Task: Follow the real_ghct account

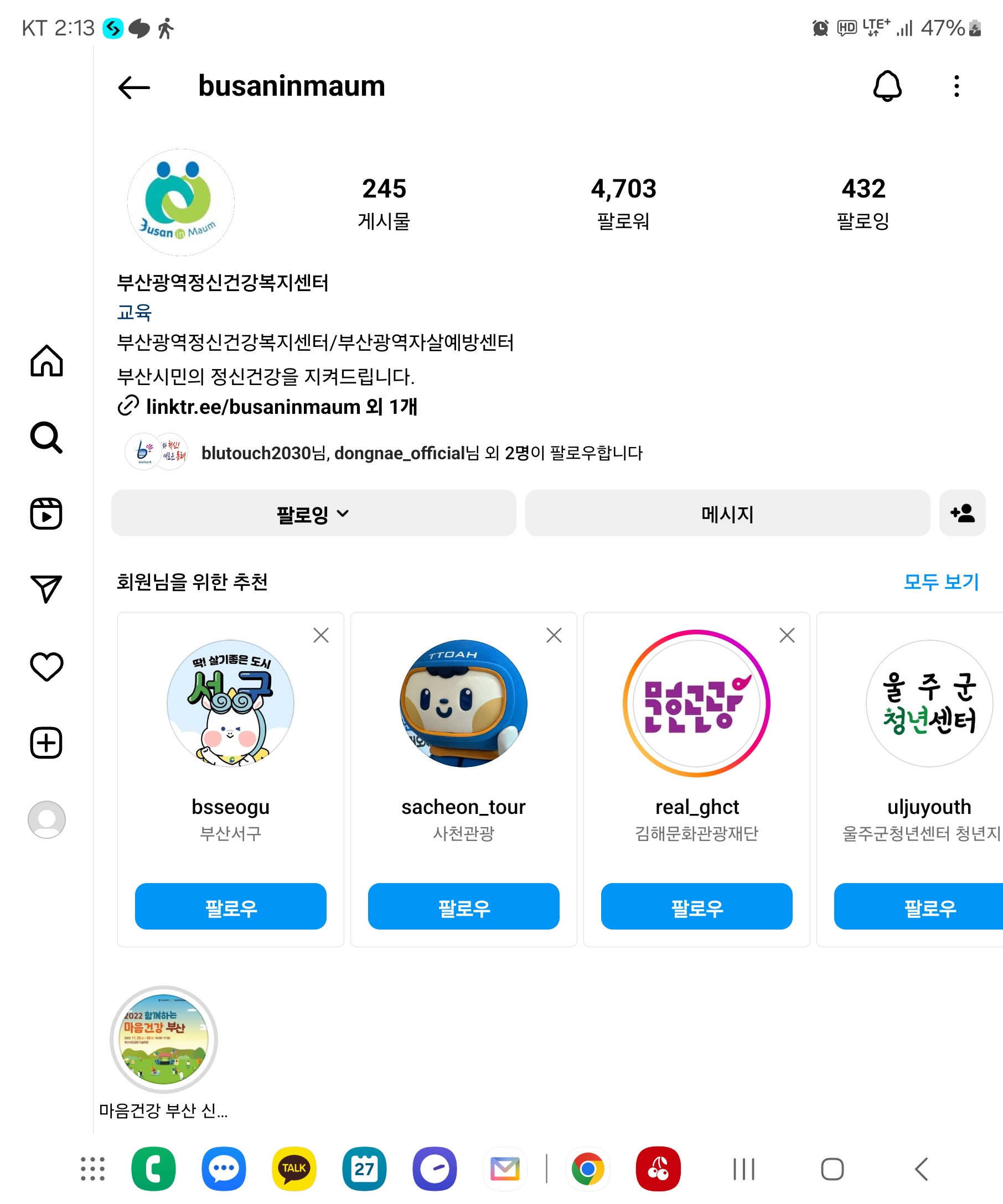Action: coord(696,906)
